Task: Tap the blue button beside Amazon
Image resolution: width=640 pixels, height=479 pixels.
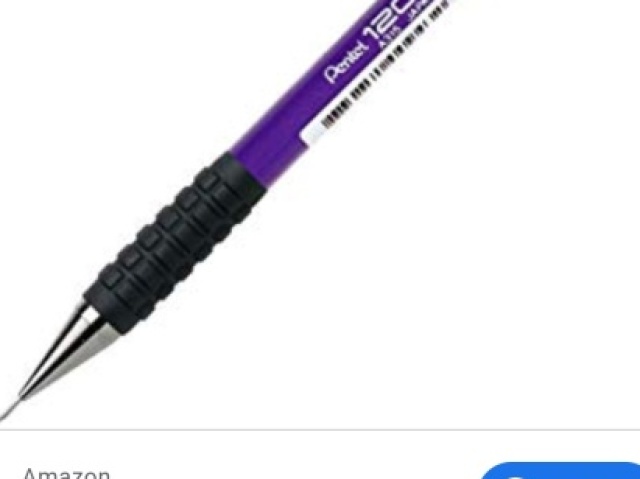Action: tap(560, 471)
